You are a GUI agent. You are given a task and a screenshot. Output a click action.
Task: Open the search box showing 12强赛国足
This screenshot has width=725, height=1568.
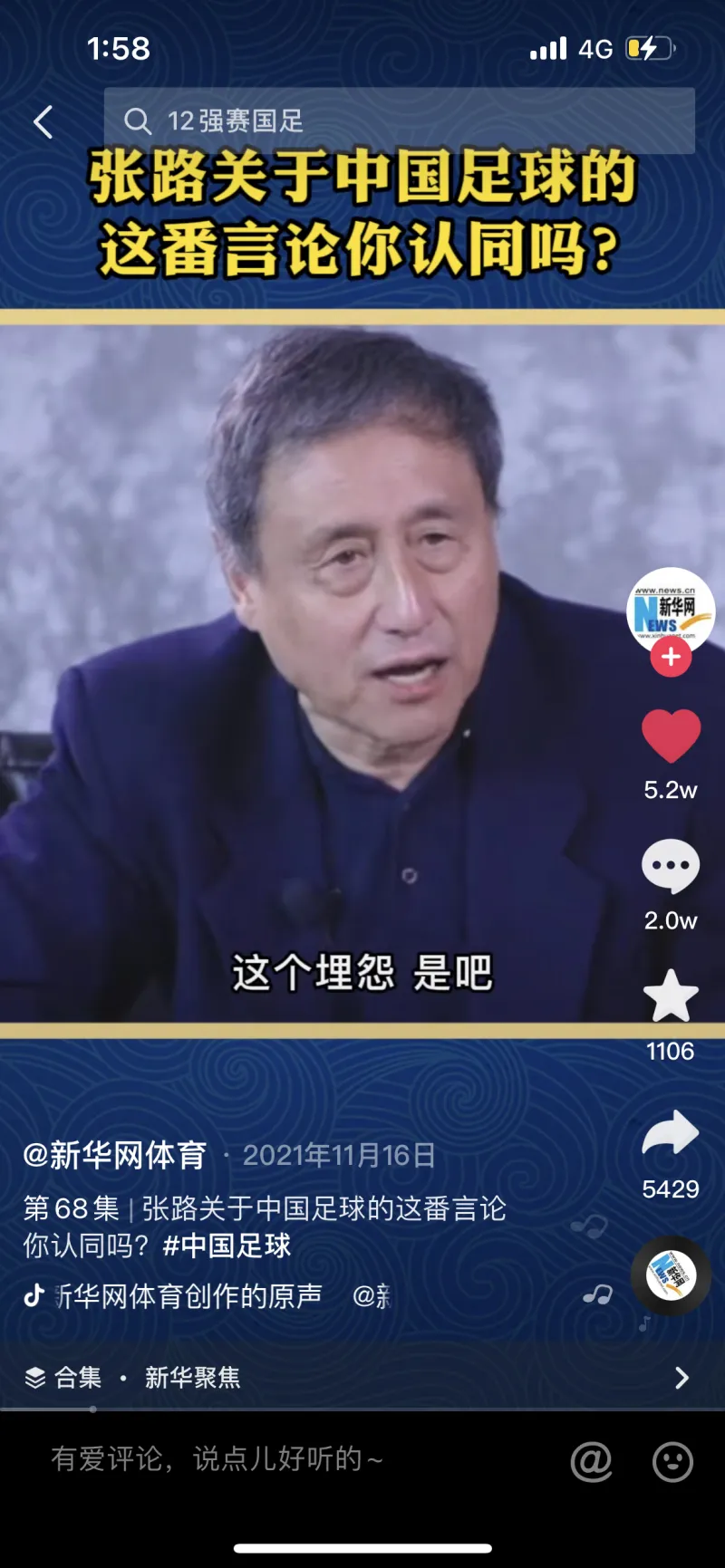click(399, 120)
